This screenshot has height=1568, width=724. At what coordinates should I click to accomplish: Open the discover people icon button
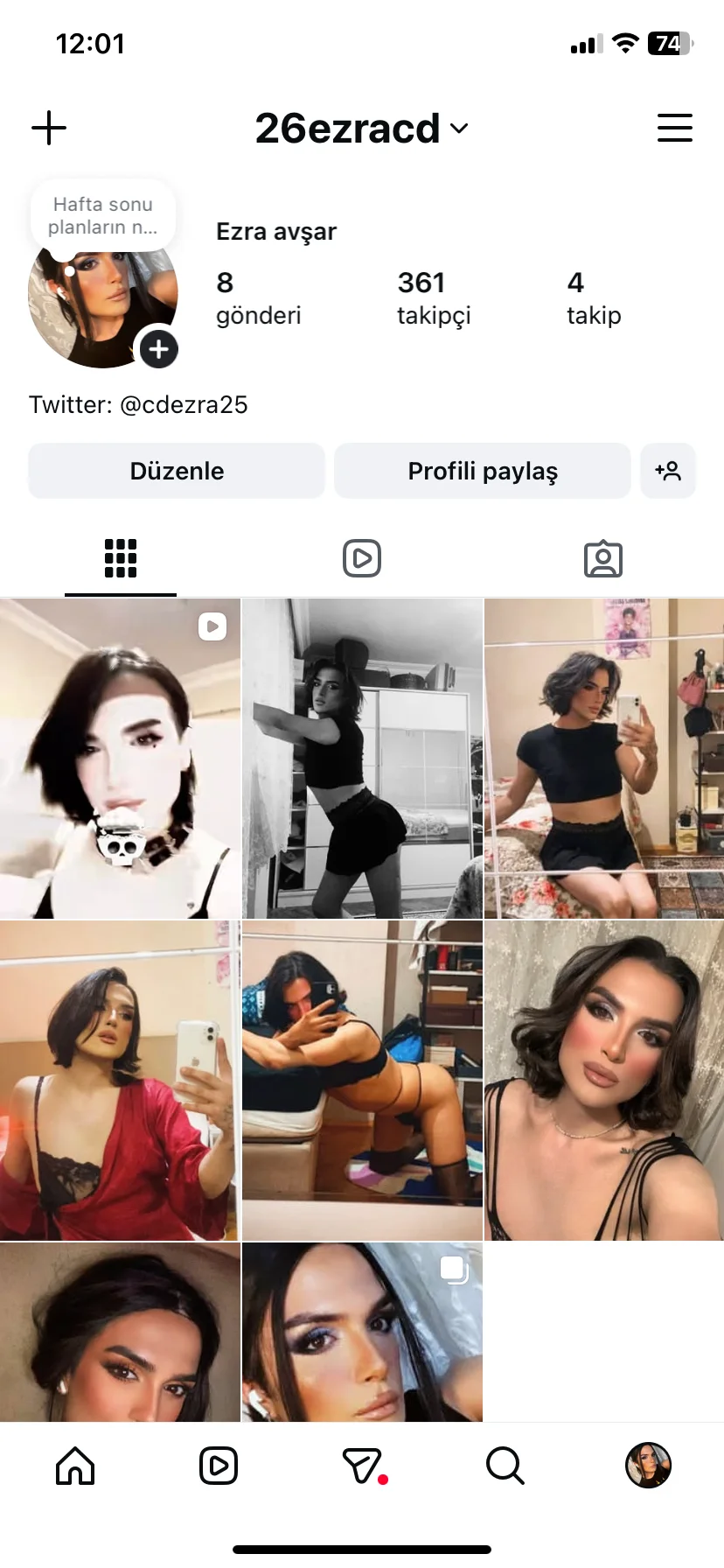coord(668,471)
